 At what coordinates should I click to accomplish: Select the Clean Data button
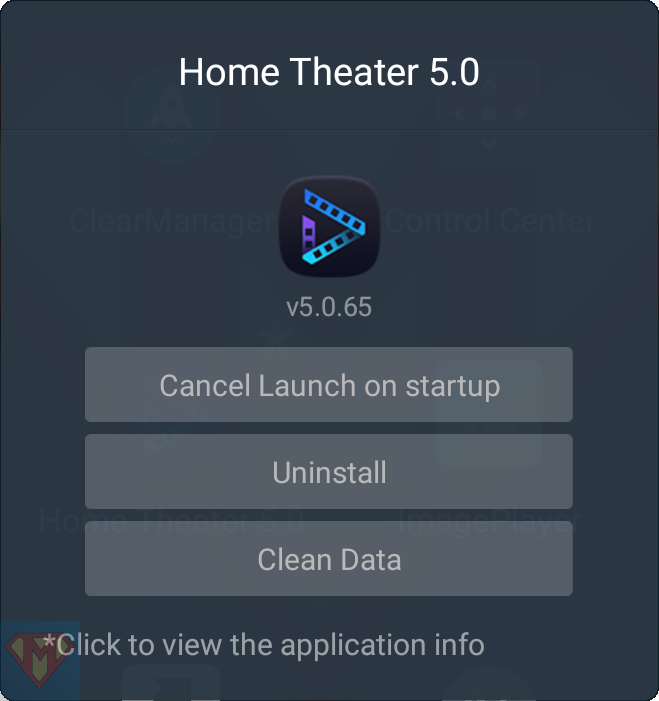coord(329,559)
